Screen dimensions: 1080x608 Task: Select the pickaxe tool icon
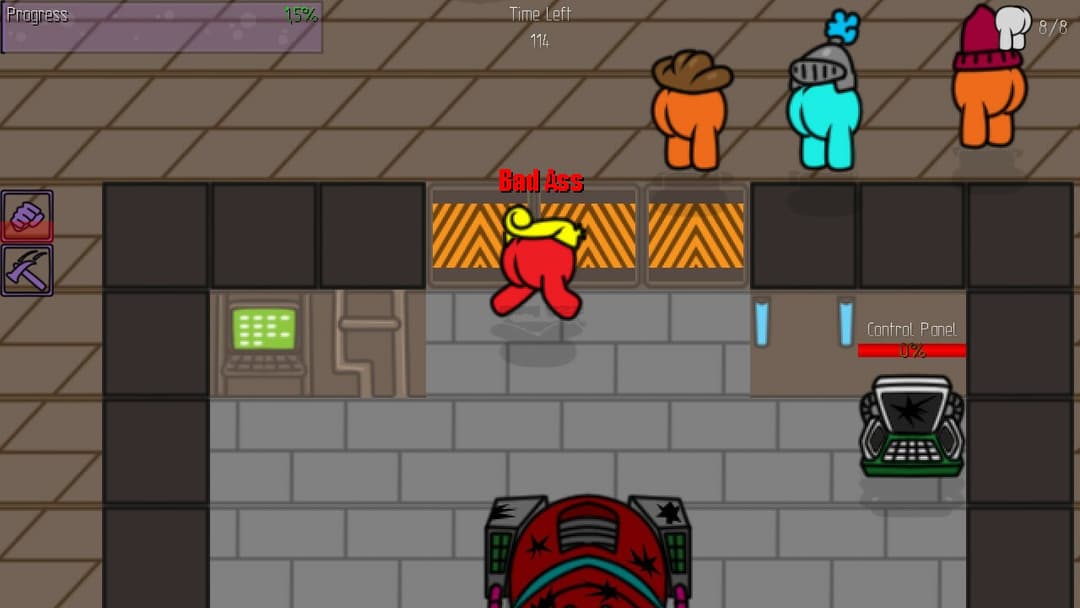[27, 270]
